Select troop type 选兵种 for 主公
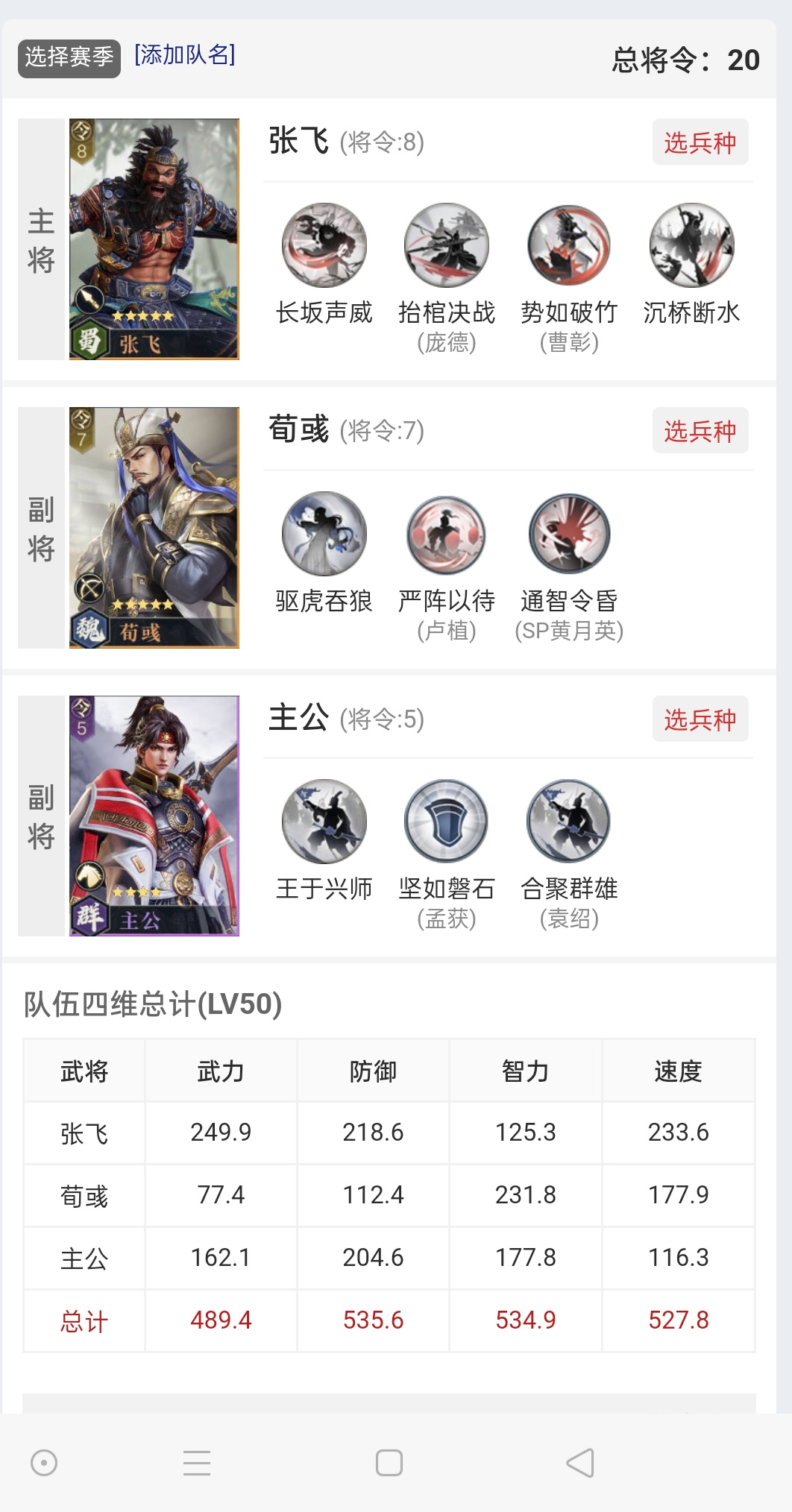The width and height of the screenshot is (792, 1512). (700, 719)
